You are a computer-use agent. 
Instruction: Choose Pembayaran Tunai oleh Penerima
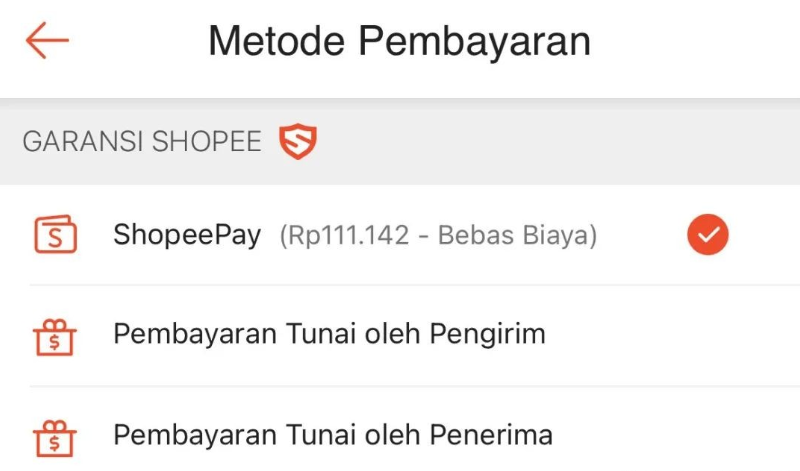332,436
